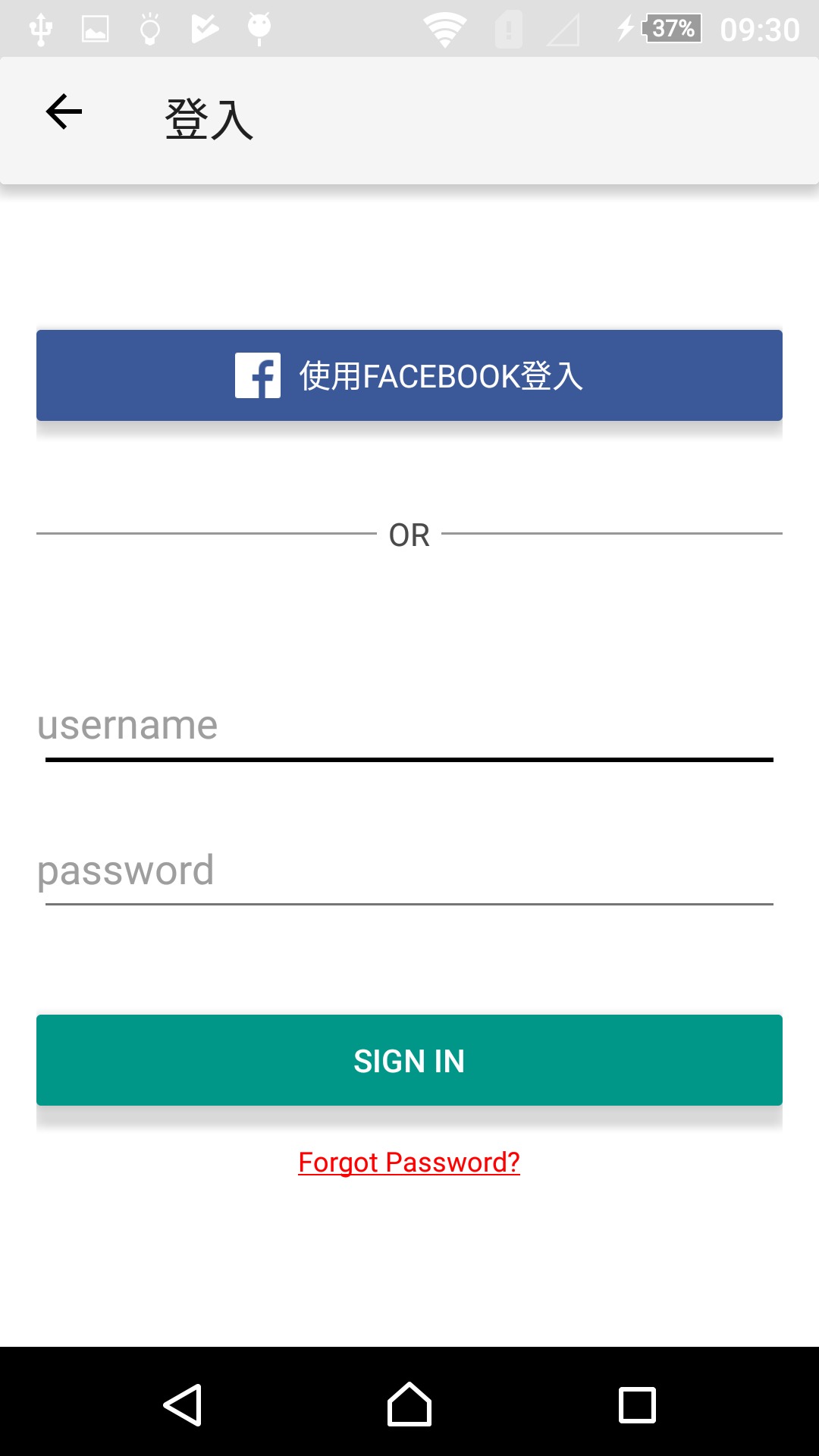
Task: Go to the home screen
Action: tap(409, 1404)
